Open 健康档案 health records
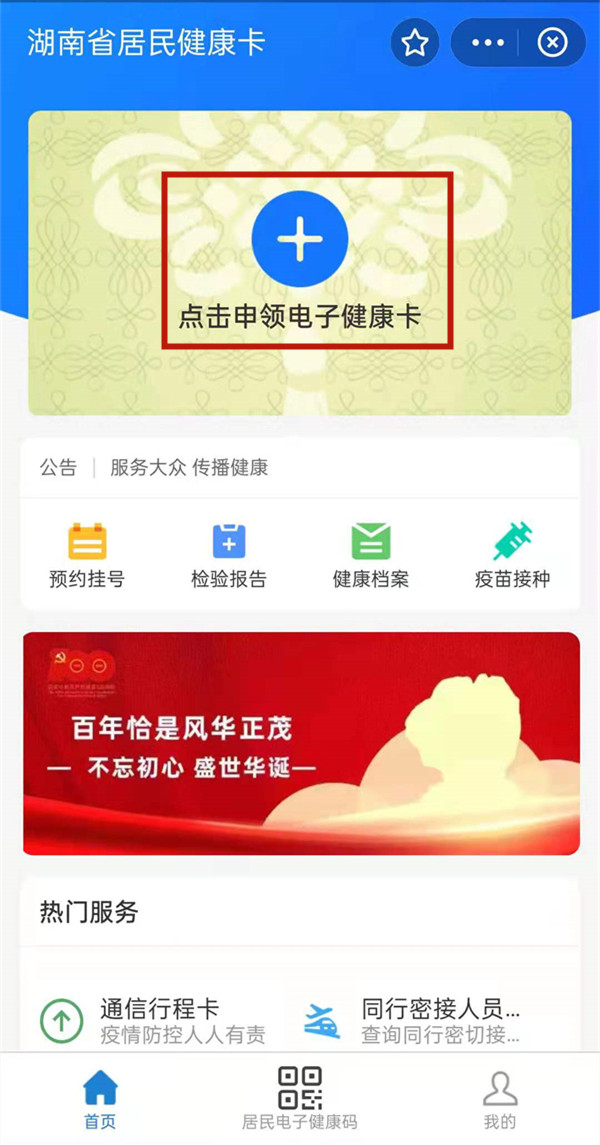600x1145 pixels. [x=370, y=556]
